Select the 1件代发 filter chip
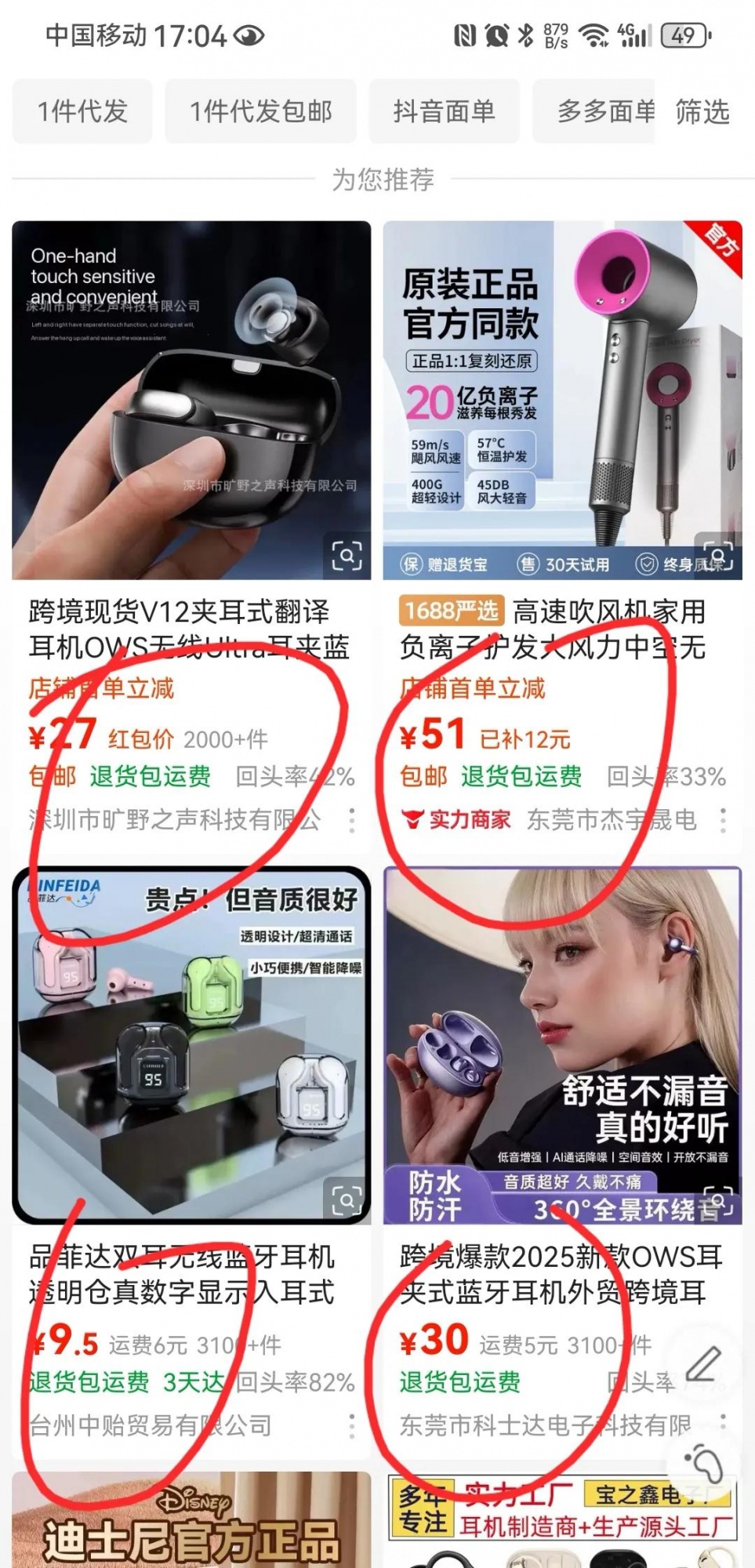This screenshot has height=1568, width=755. tap(82, 111)
